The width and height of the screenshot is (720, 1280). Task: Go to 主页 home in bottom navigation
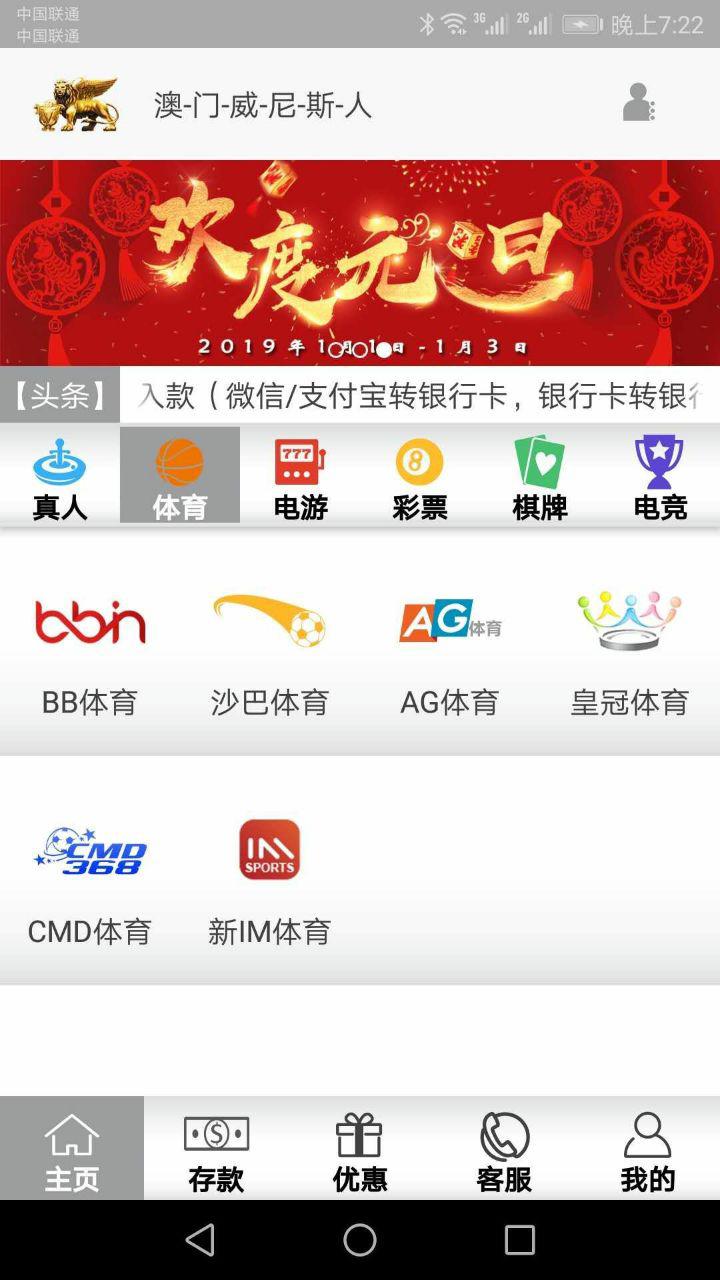tap(72, 1148)
